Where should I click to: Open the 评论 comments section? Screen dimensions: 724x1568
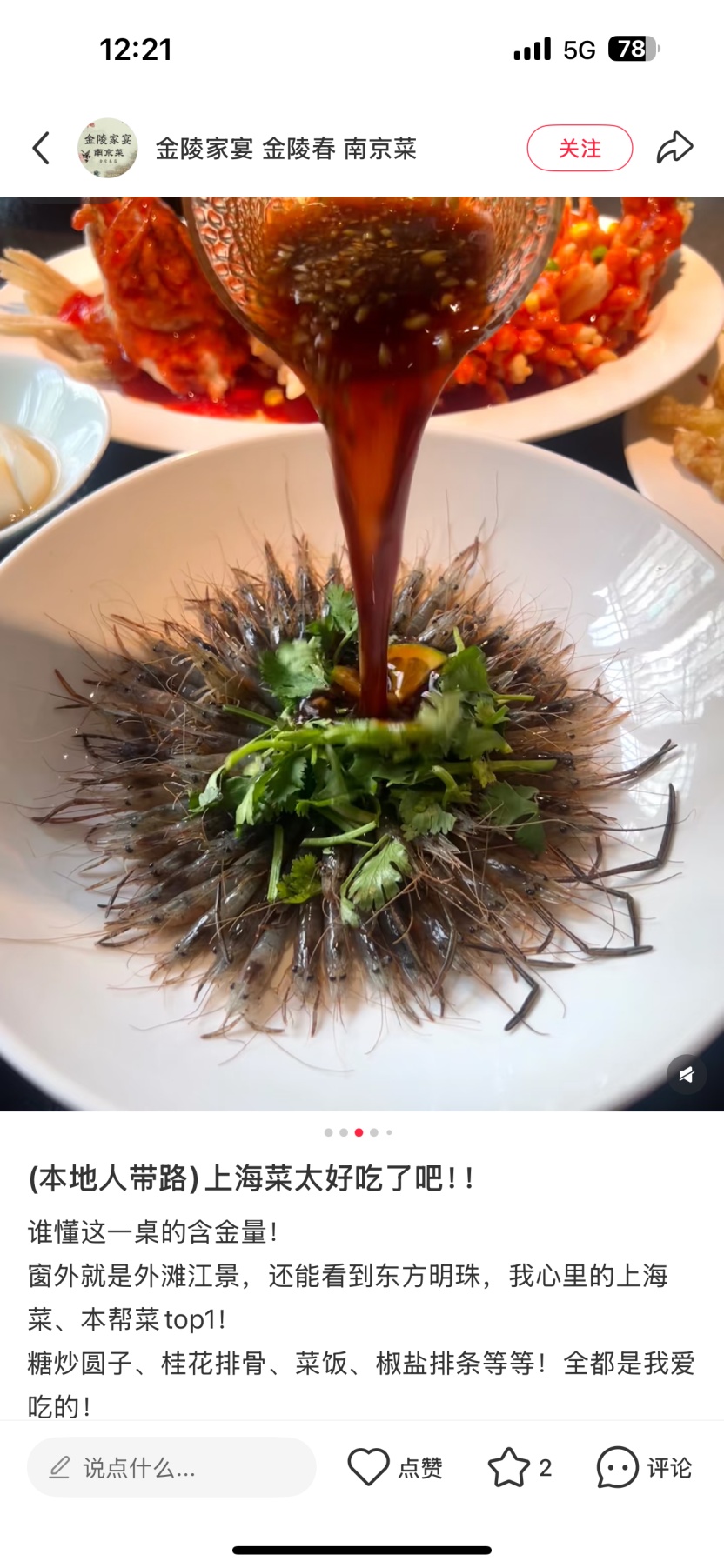644,1467
